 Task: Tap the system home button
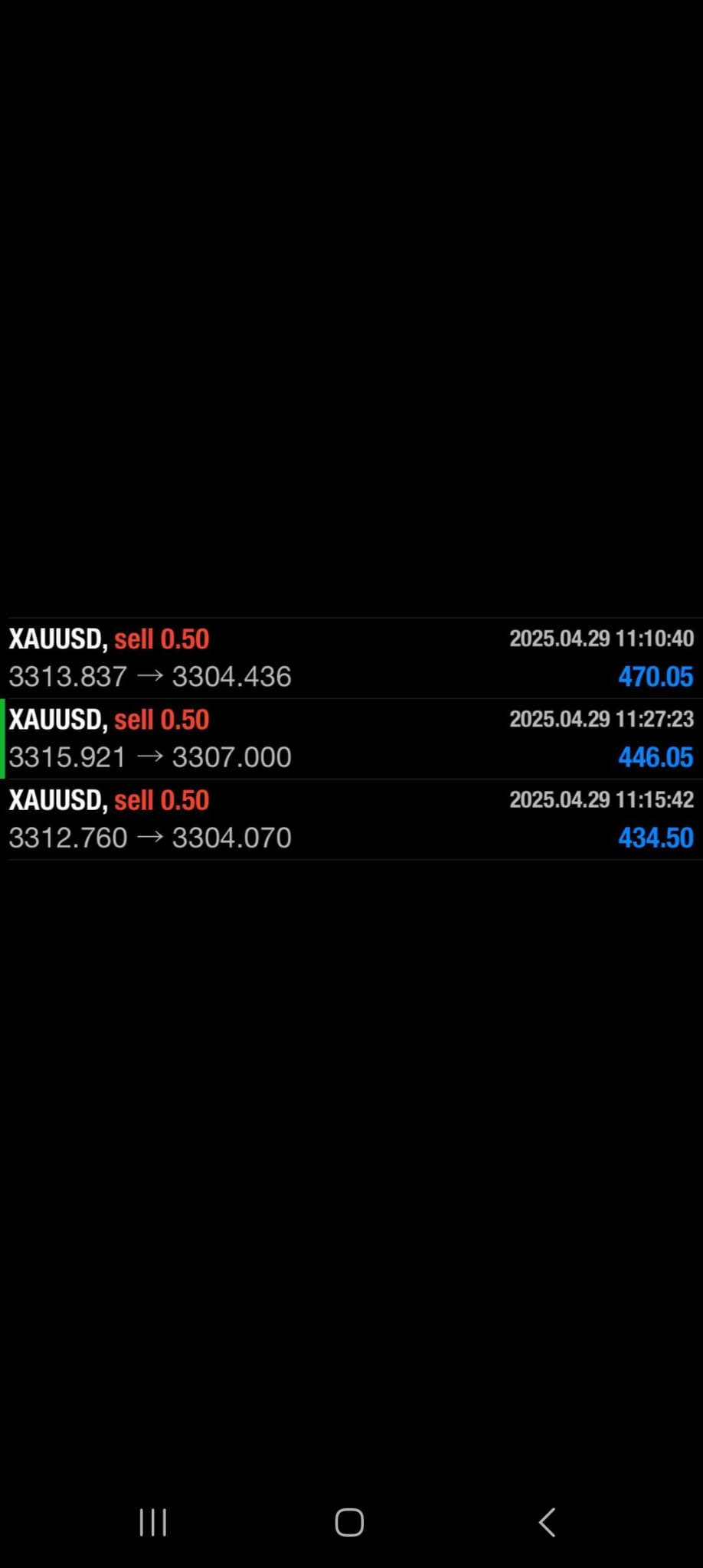[349, 1522]
